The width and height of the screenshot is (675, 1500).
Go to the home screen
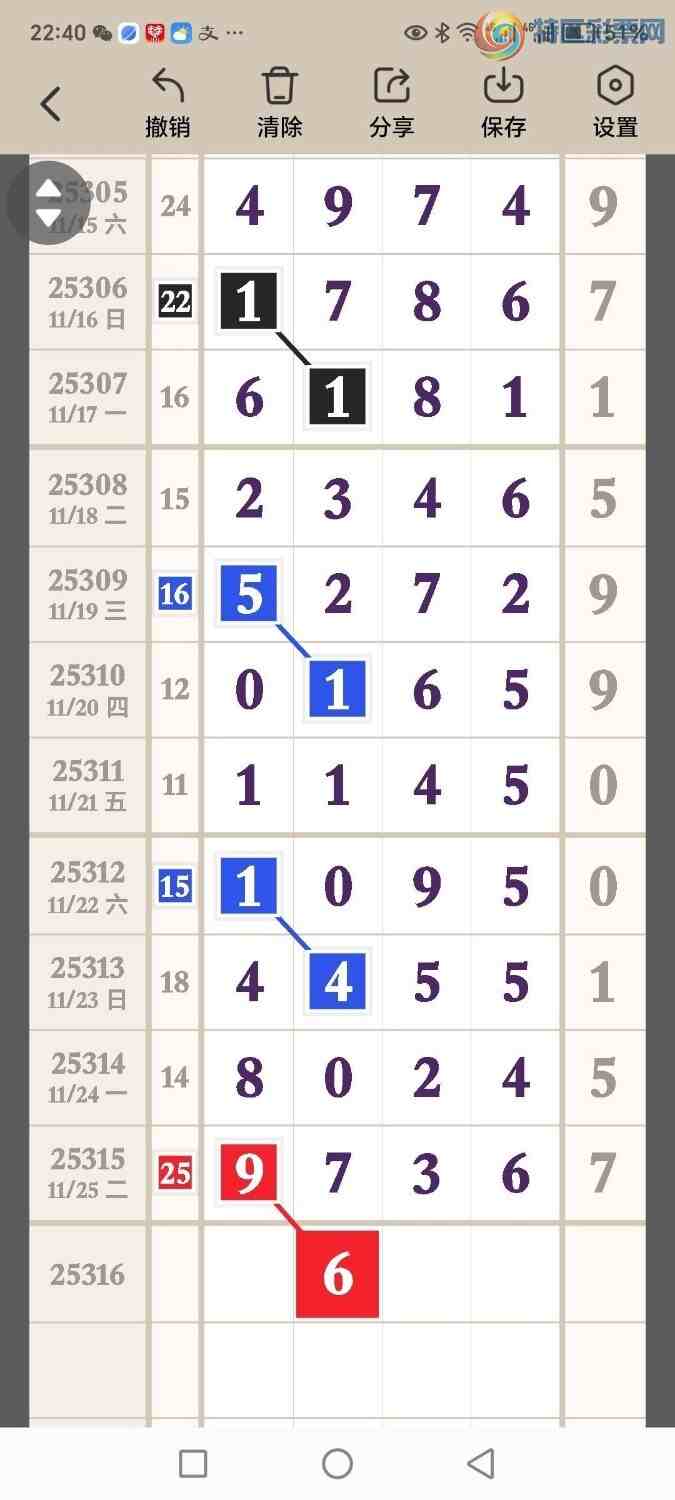[x=338, y=1464]
